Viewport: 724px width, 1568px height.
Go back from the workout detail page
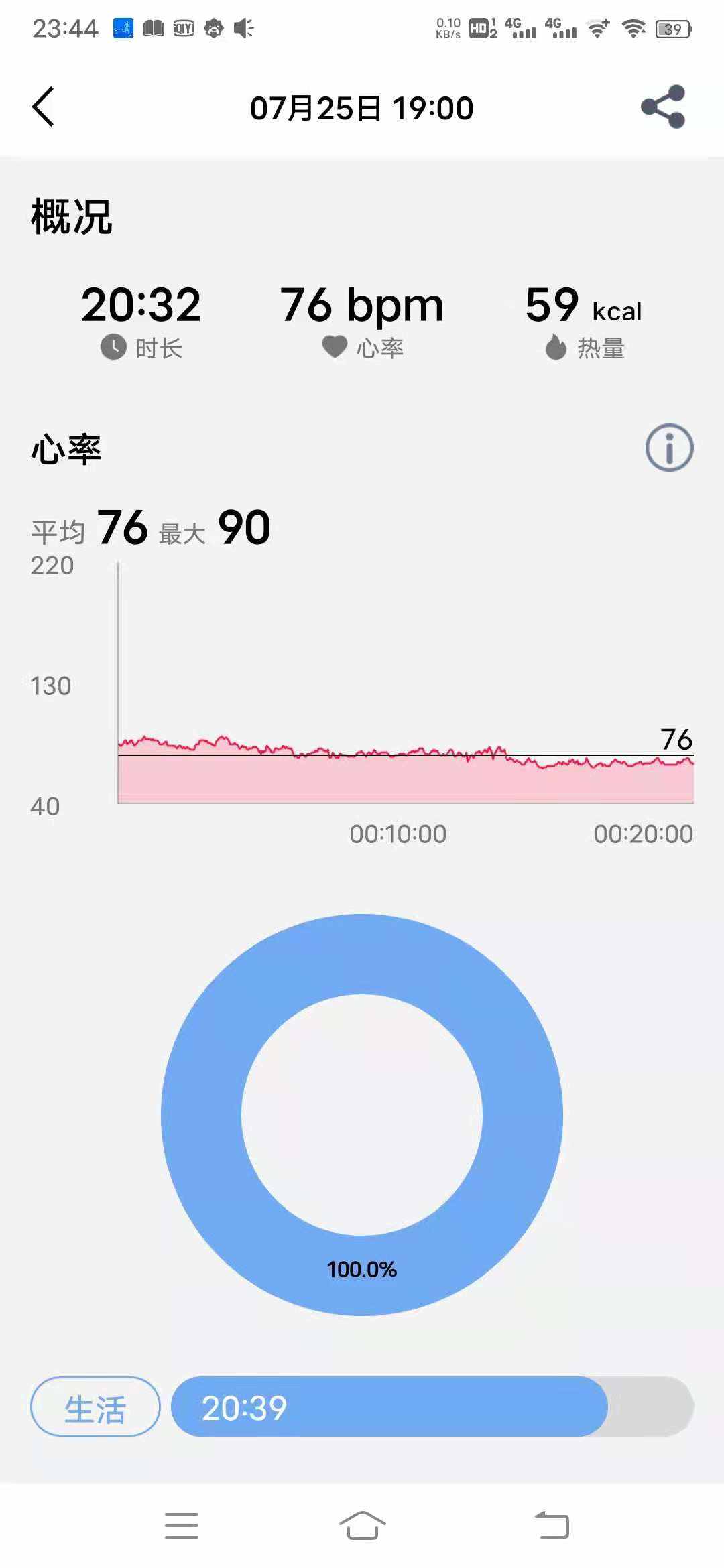coord(44,107)
